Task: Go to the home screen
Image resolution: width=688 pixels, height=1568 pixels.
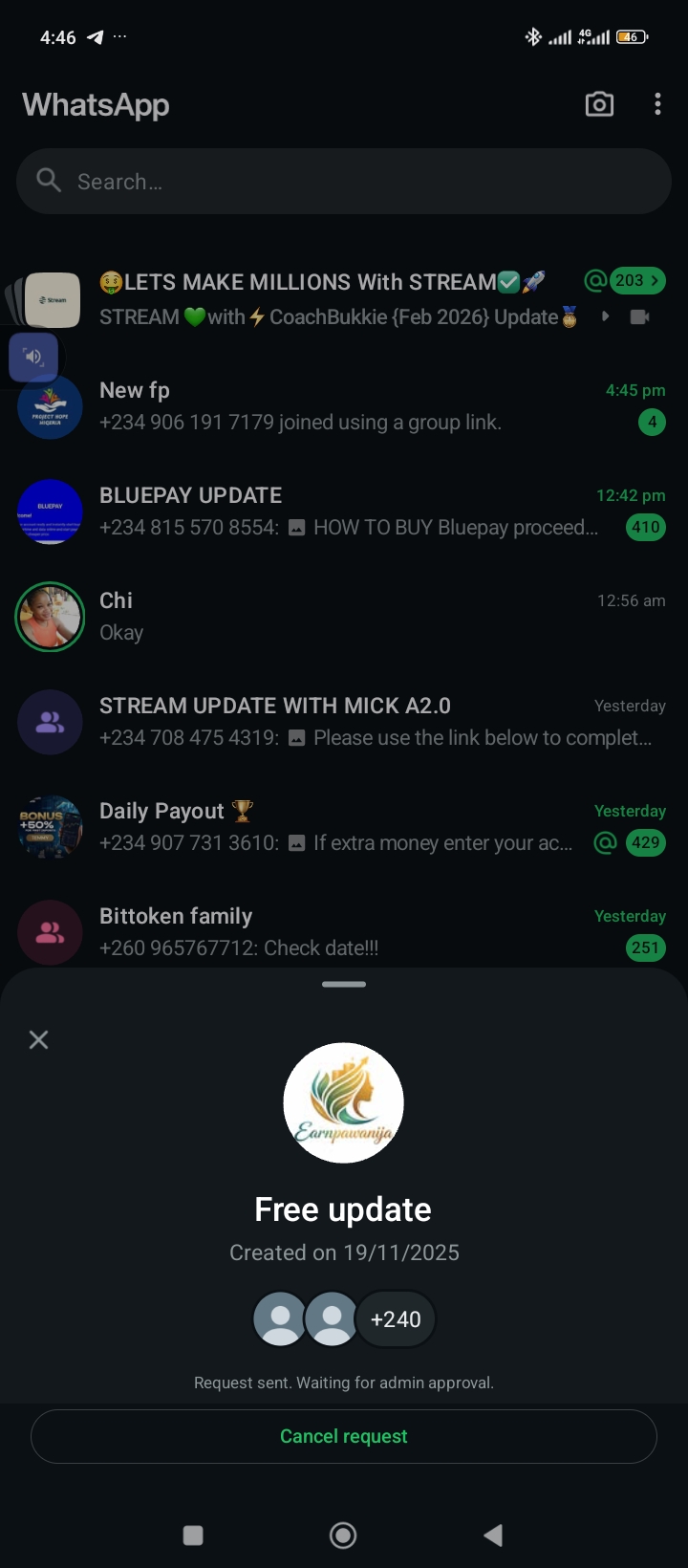Action: (343, 1535)
